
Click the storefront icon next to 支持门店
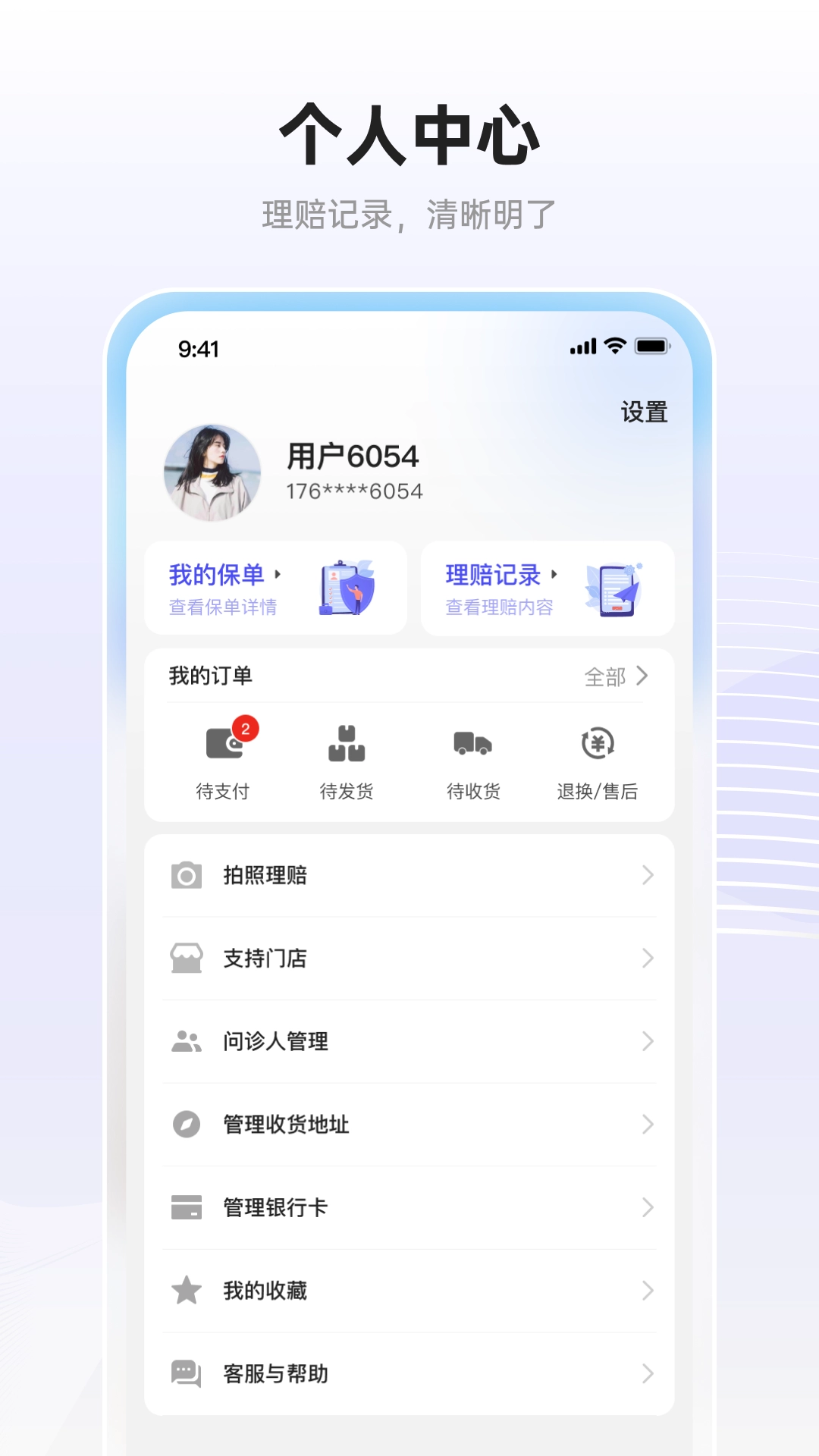point(187,958)
